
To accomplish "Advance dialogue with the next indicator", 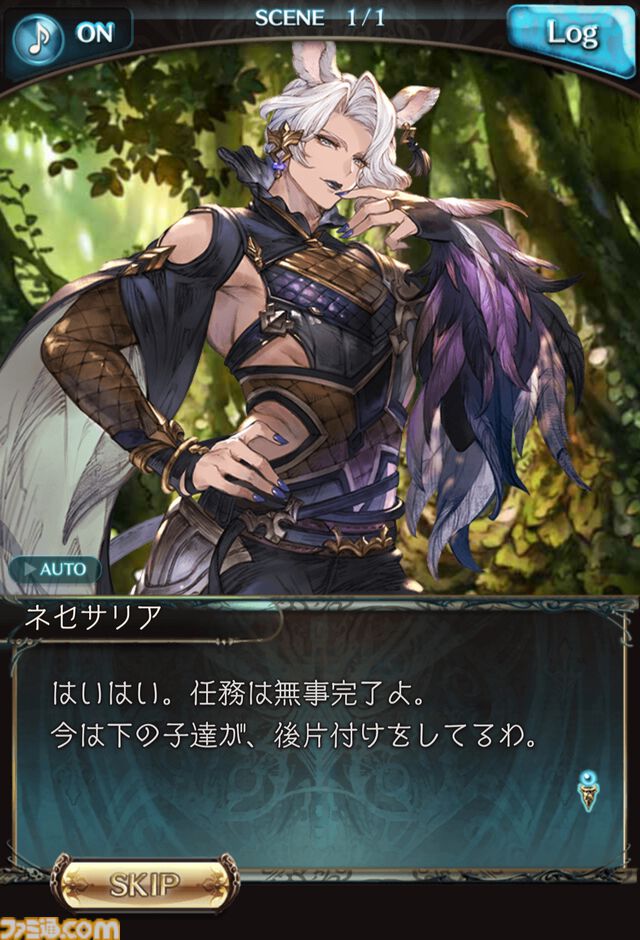I will click(589, 792).
